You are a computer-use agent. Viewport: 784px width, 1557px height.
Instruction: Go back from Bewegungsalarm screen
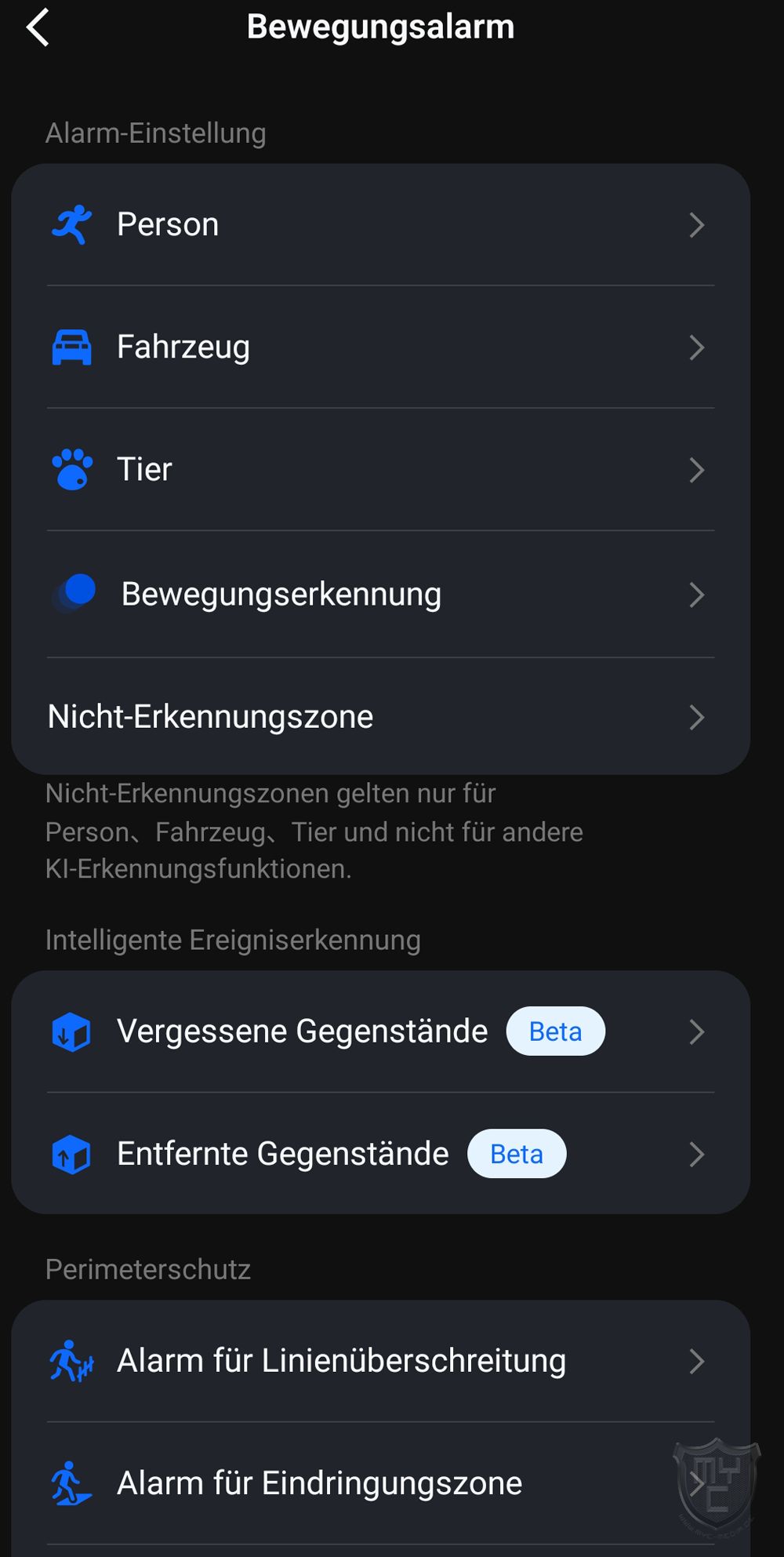[38, 28]
